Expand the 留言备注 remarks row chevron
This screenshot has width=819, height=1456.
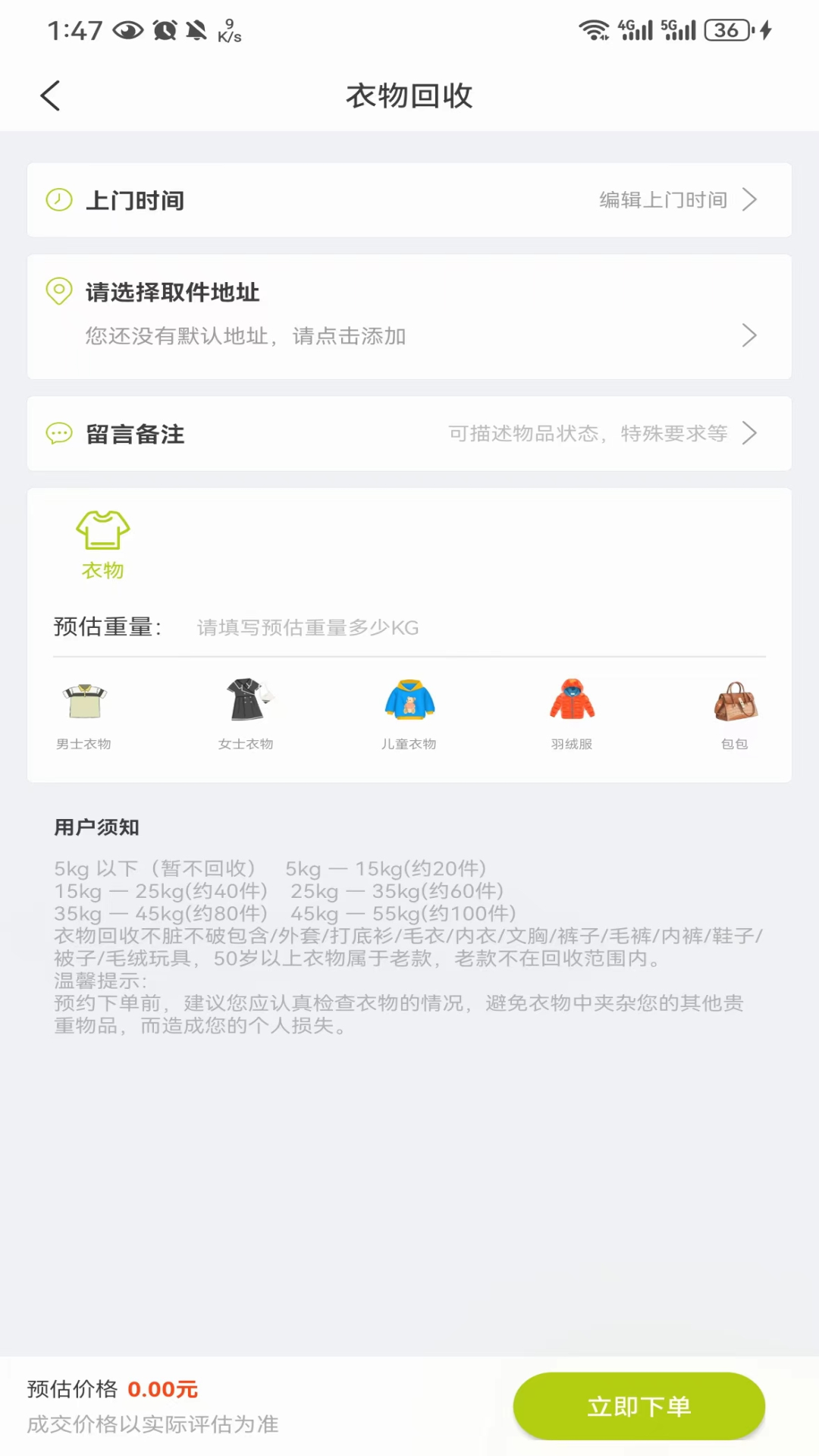coord(750,433)
